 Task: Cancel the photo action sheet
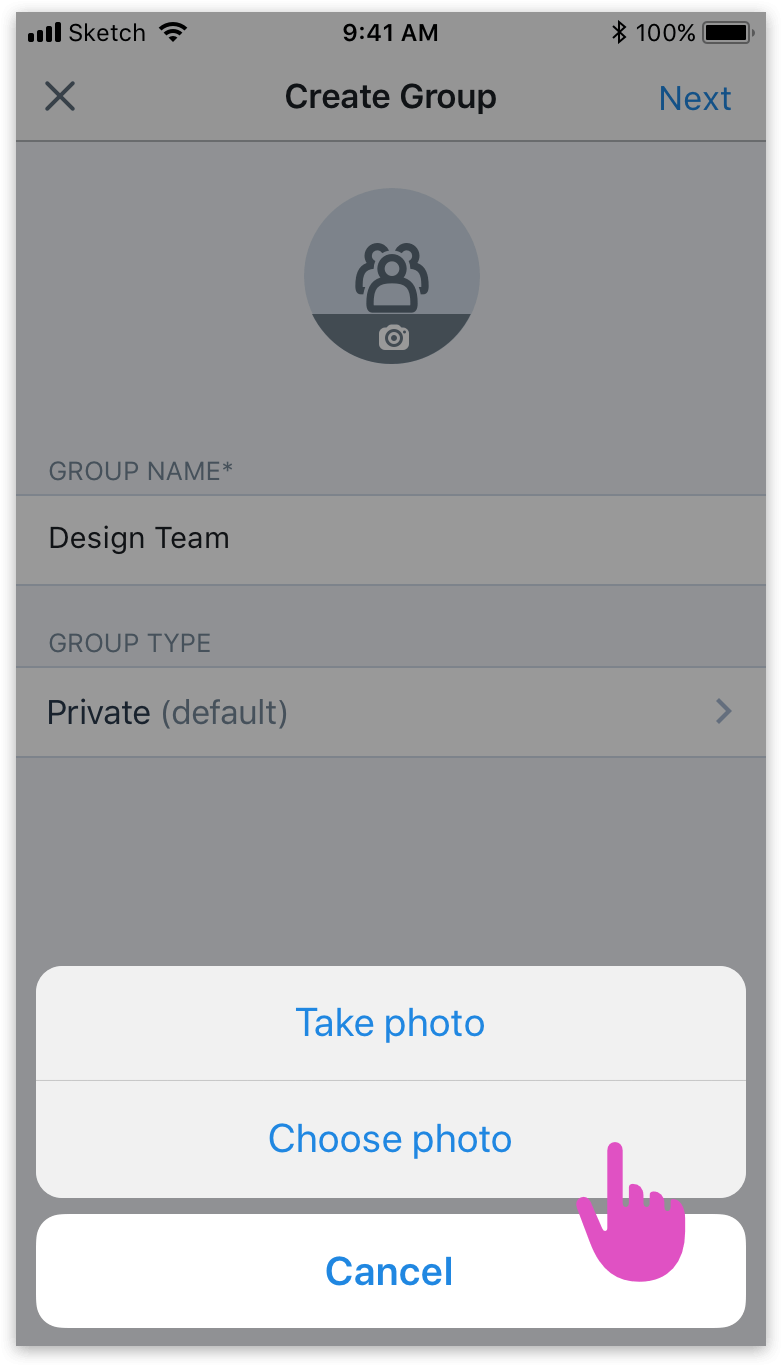[390, 1271]
